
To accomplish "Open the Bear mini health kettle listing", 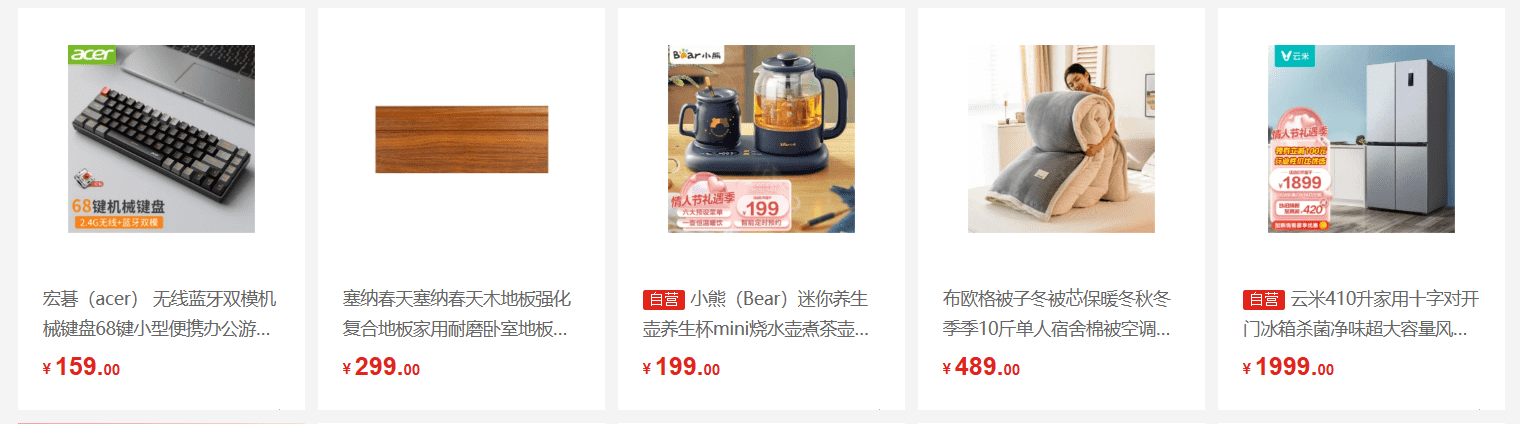I will [x=760, y=139].
